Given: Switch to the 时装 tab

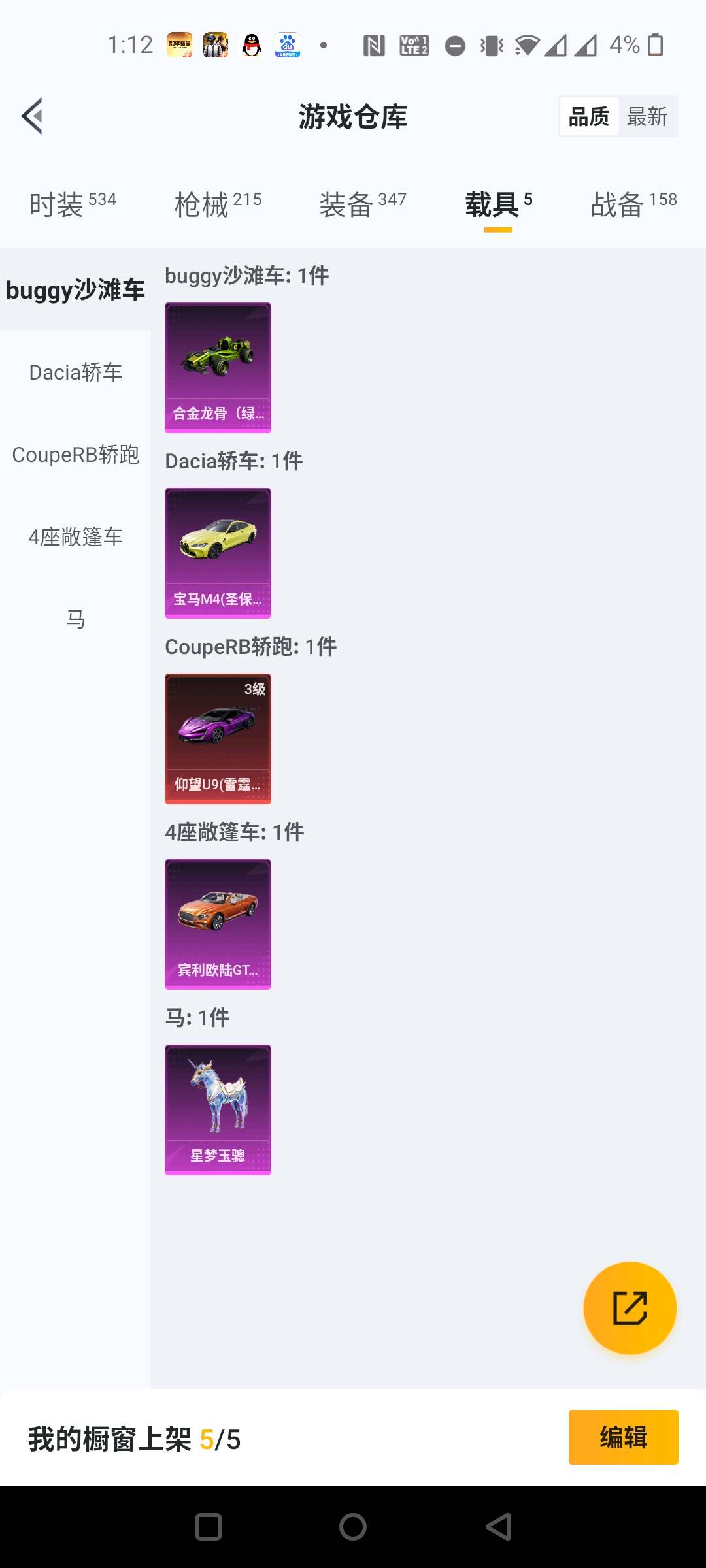Looking at the screenshot, I should tap(73, 204).
